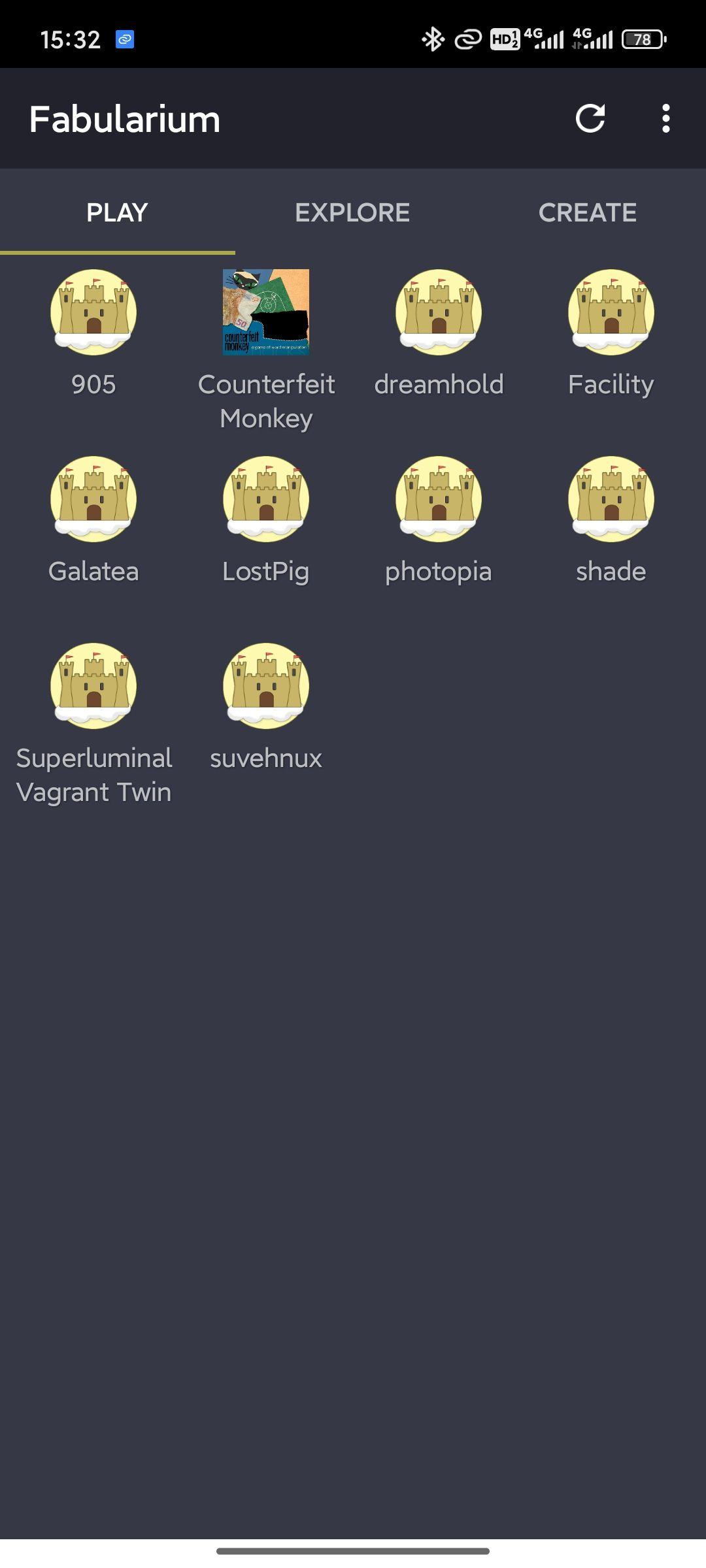
Task: Switch to the Explore tab
Action: click(x=352, y=212)
